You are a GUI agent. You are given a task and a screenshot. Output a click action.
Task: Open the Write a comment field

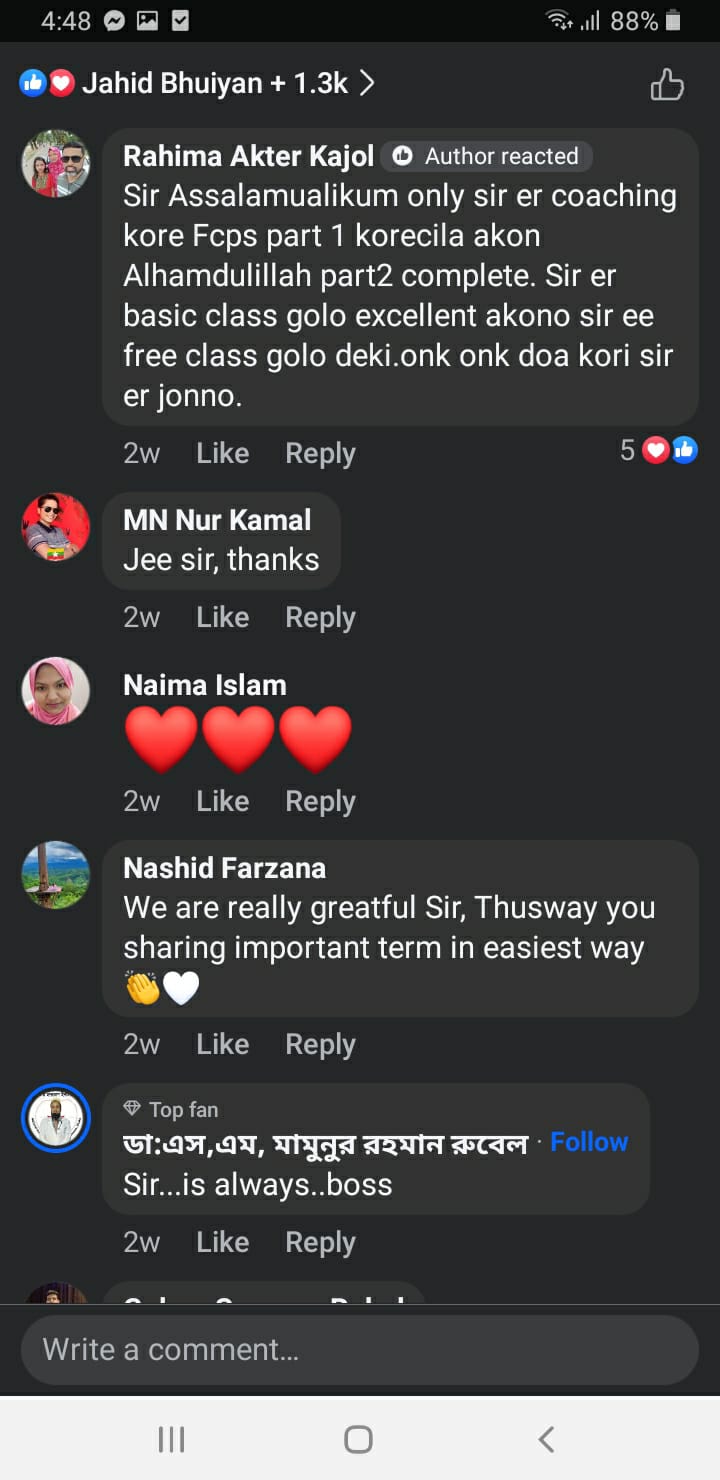[x=360, y=1349]
